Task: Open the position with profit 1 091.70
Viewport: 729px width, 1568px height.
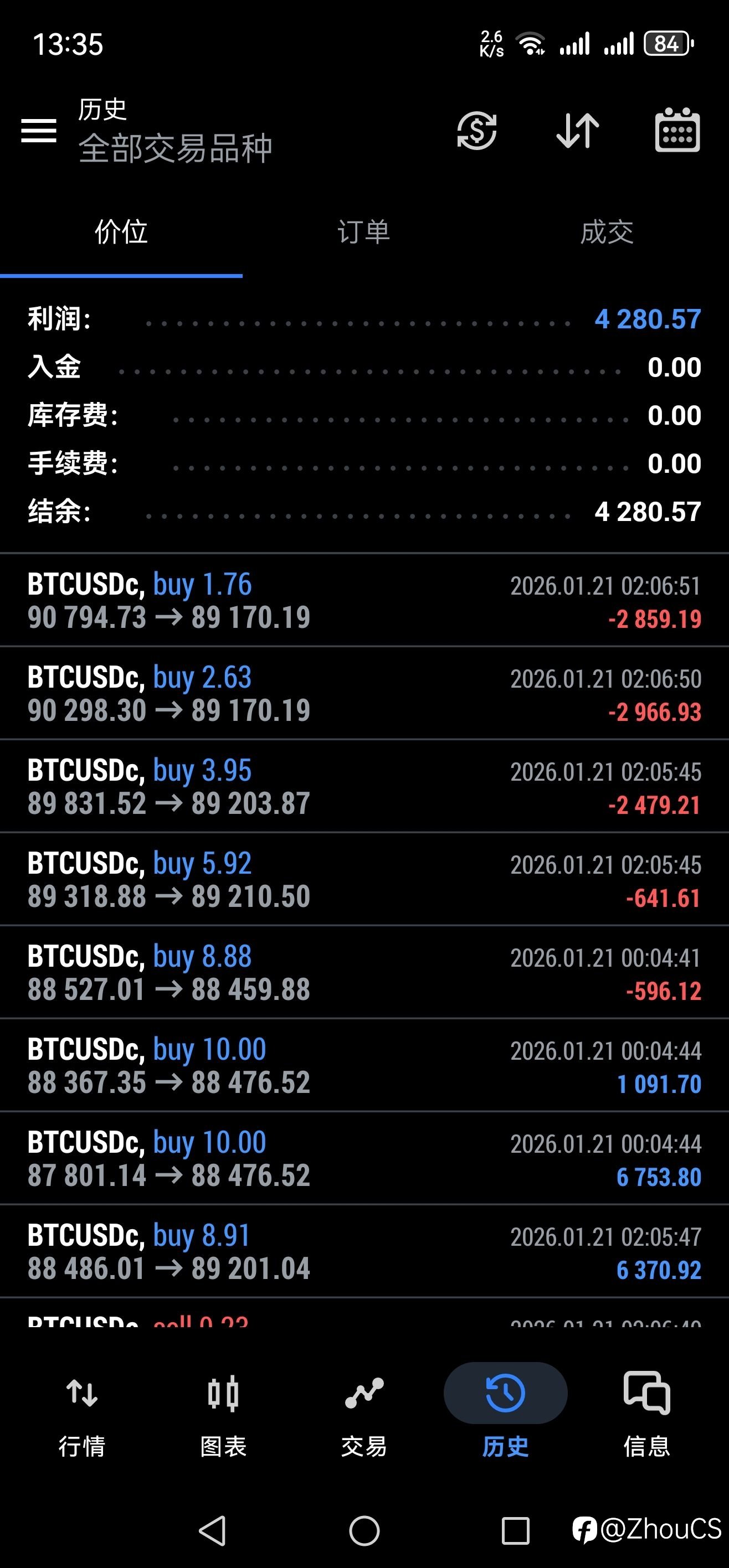Action: click(364, 1066)
